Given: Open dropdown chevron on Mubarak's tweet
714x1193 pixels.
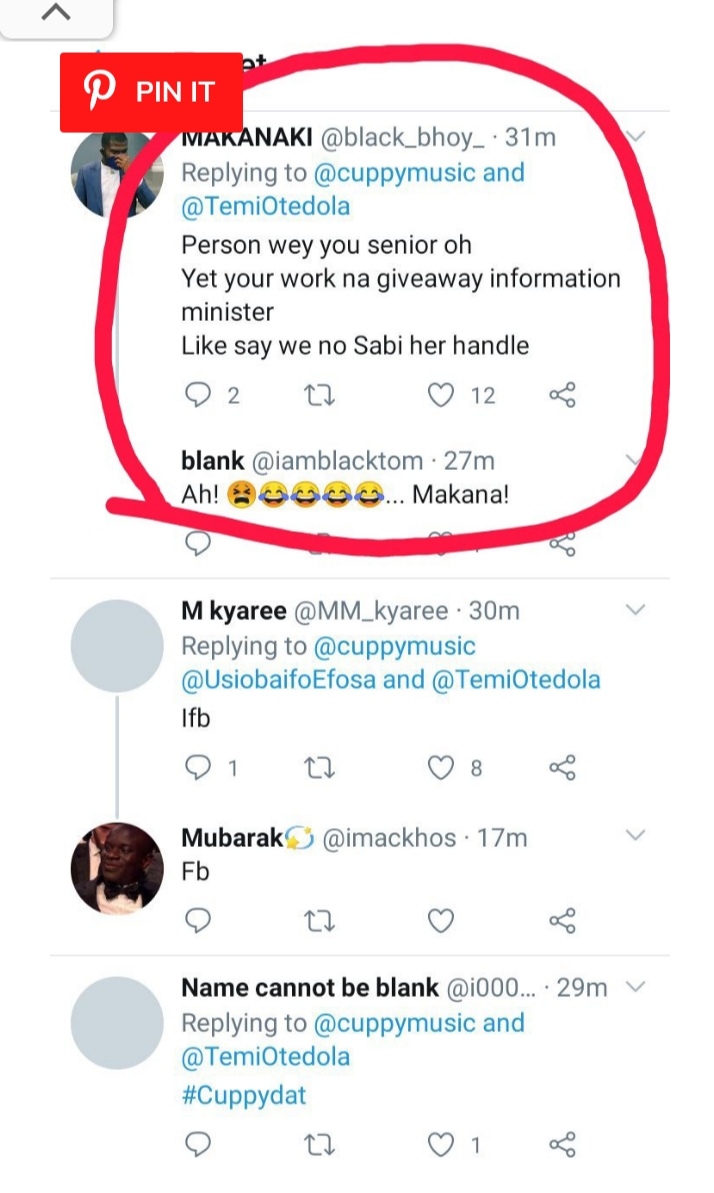Looking at the screenshot, I should pyautogui.click(x=636, y=835).
